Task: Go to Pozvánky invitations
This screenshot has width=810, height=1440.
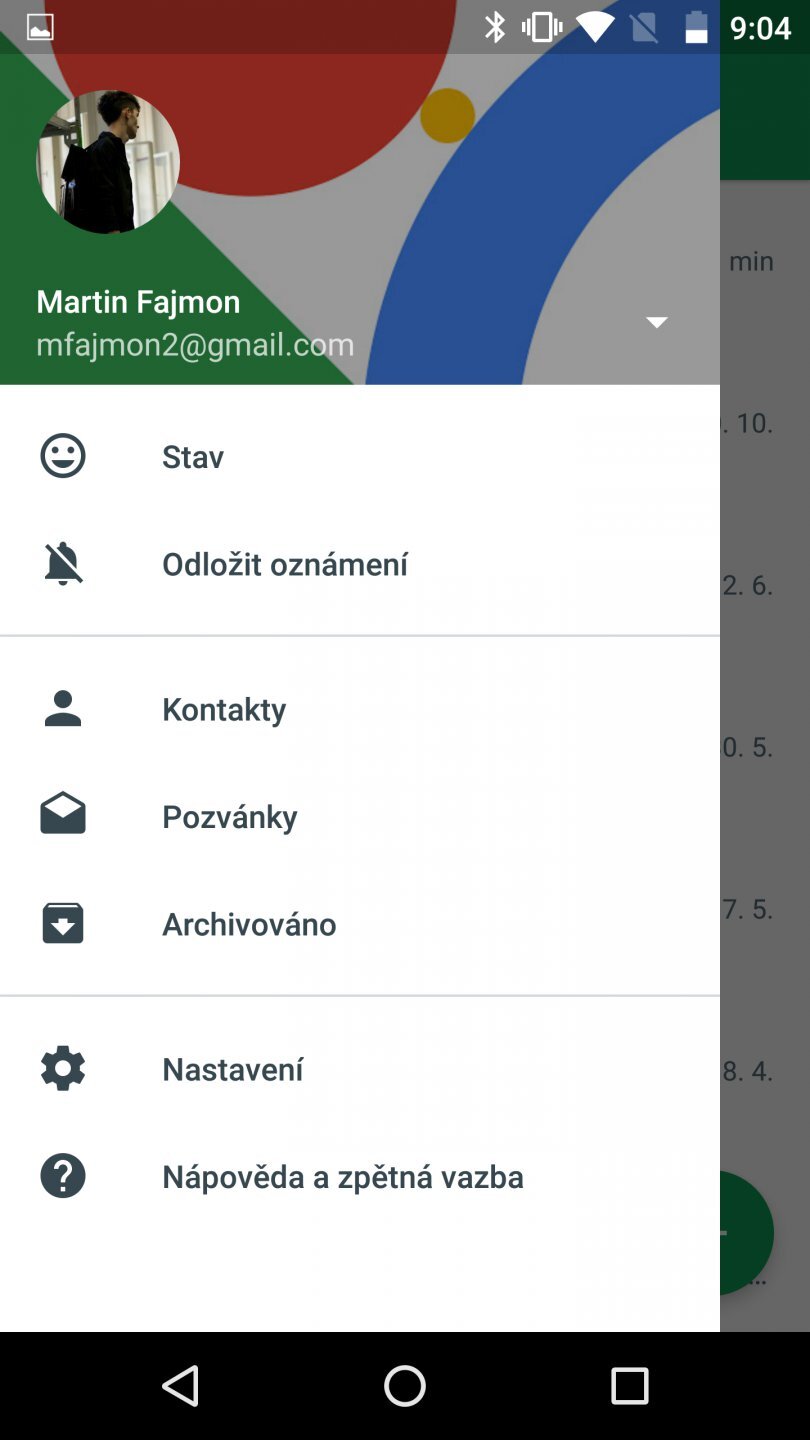Action: coord(230,817)
